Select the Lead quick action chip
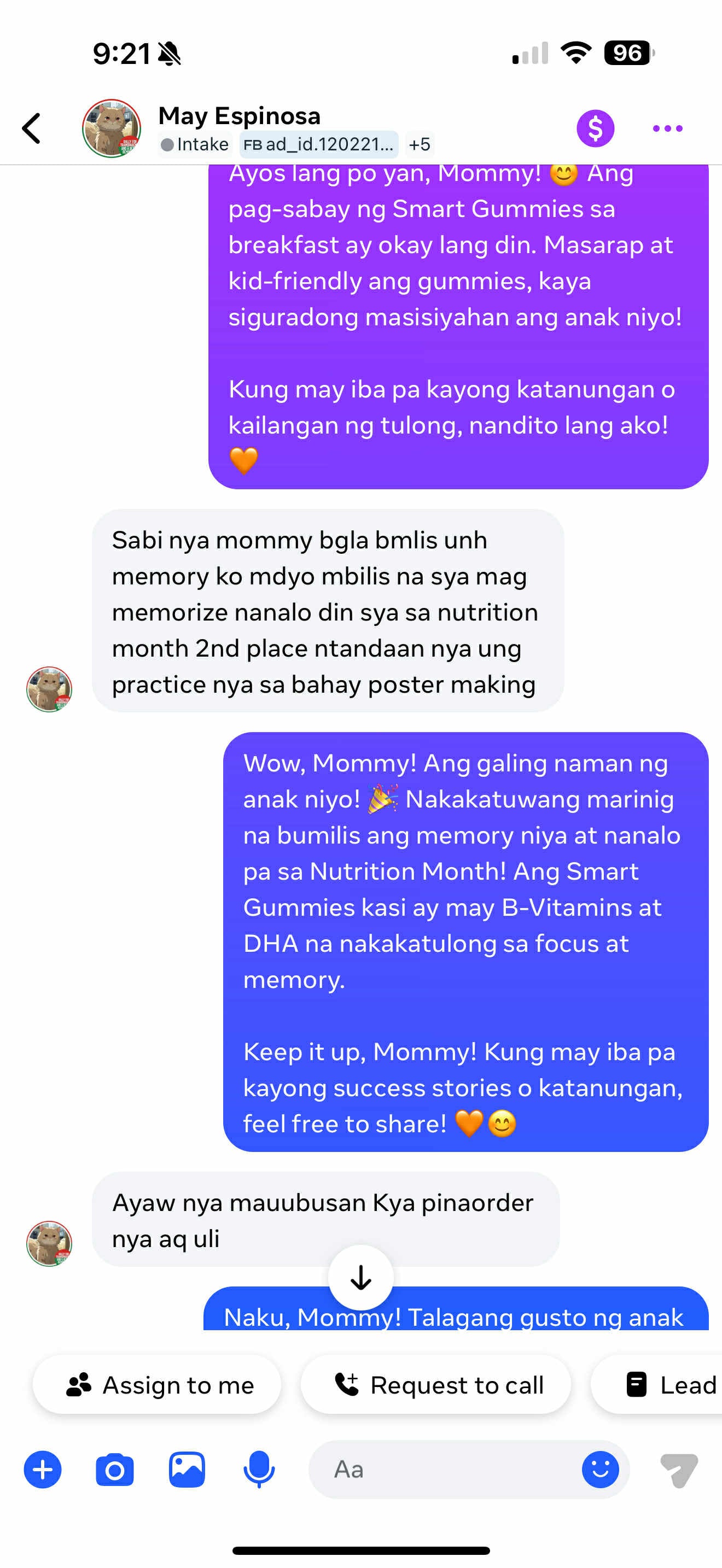The image size is (722, 1568). 669,1385
